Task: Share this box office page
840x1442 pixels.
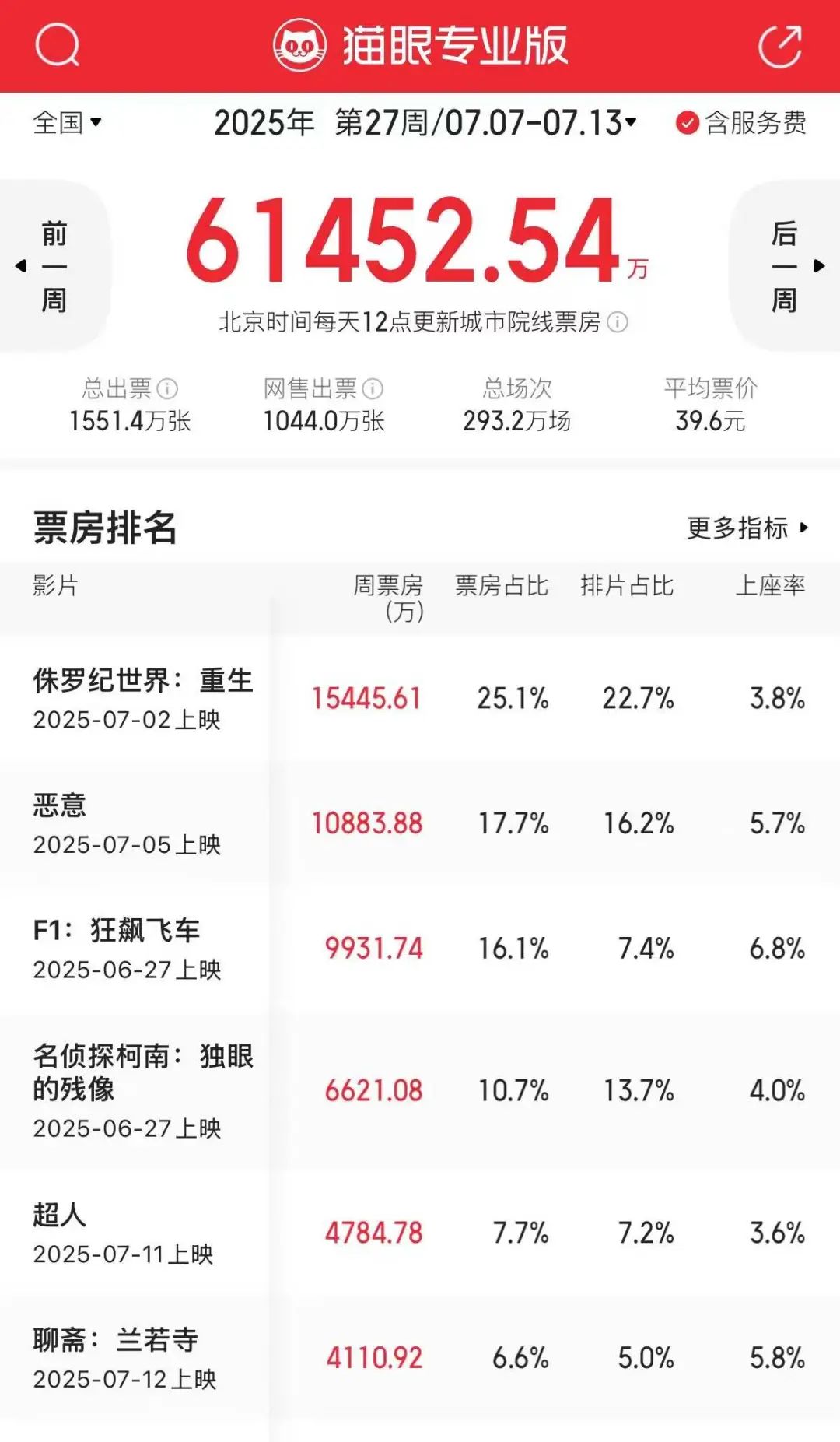Action: (780, 46)
